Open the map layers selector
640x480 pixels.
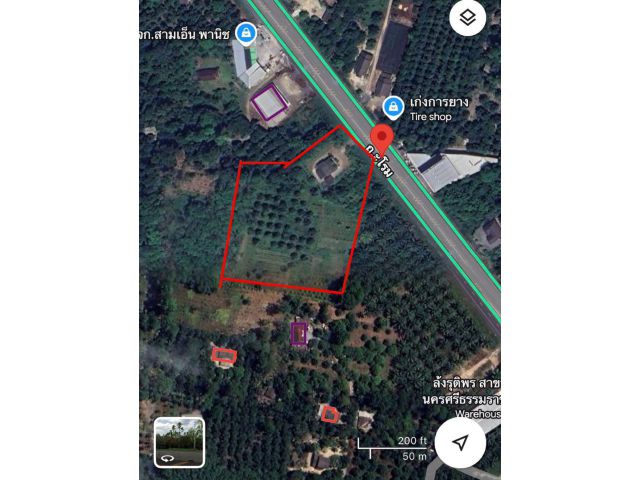(x=467, y=18)
